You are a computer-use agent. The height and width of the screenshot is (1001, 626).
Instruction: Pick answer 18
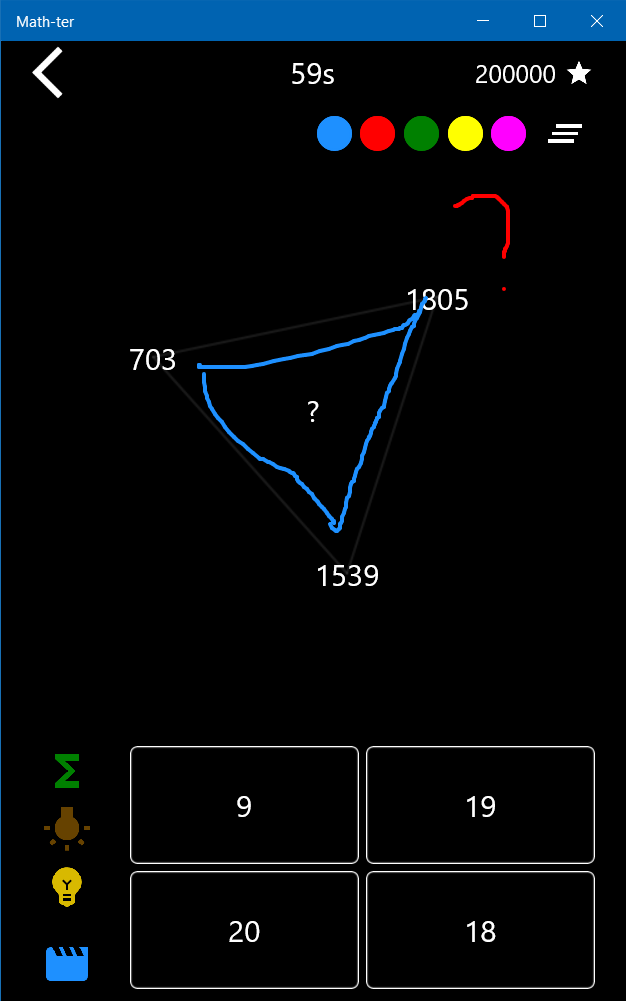(480, 930)
